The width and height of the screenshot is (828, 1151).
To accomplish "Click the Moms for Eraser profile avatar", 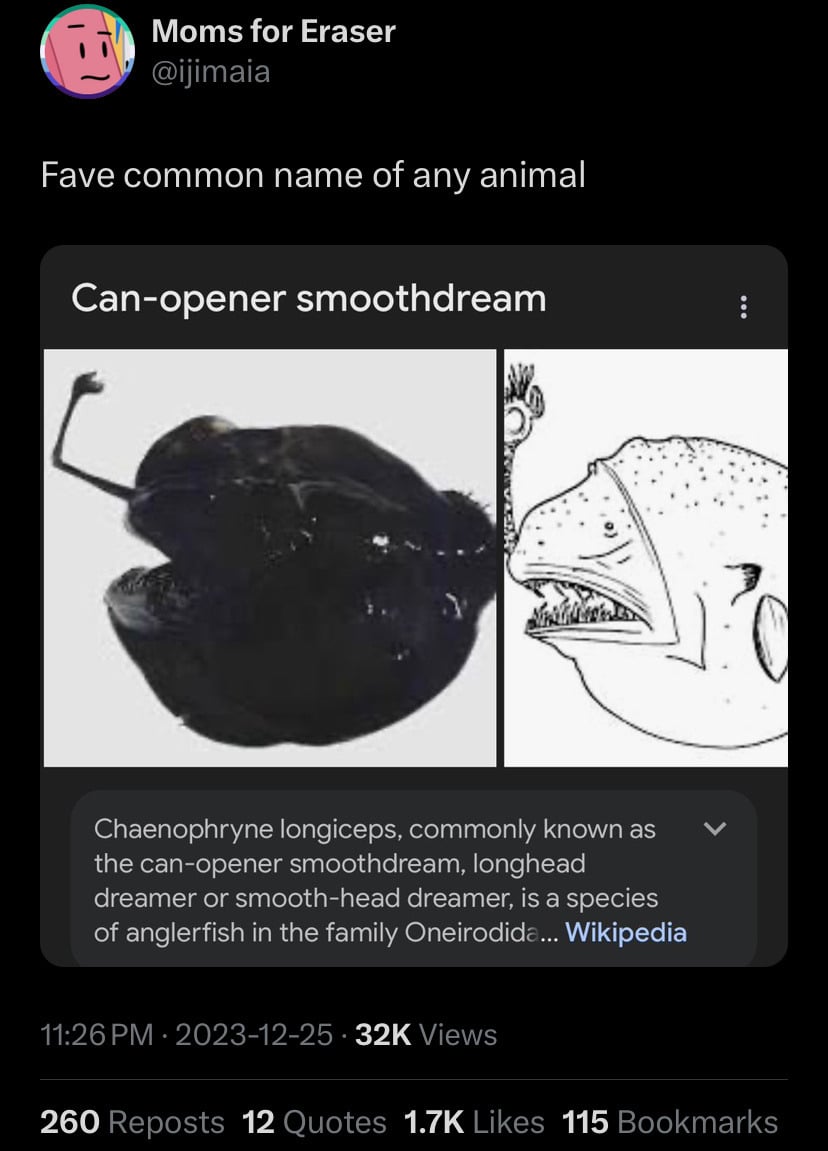I will click(x=88, y=56).
